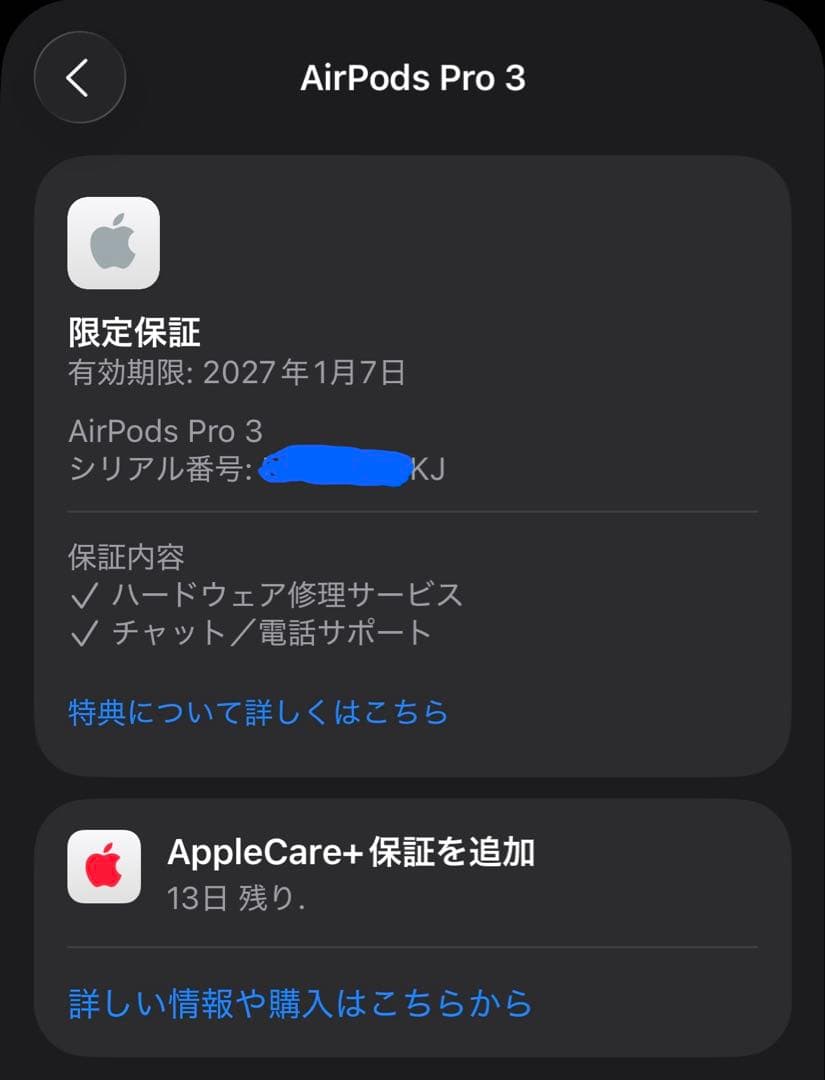Tap the 限定保証 warranty heading

134,331
